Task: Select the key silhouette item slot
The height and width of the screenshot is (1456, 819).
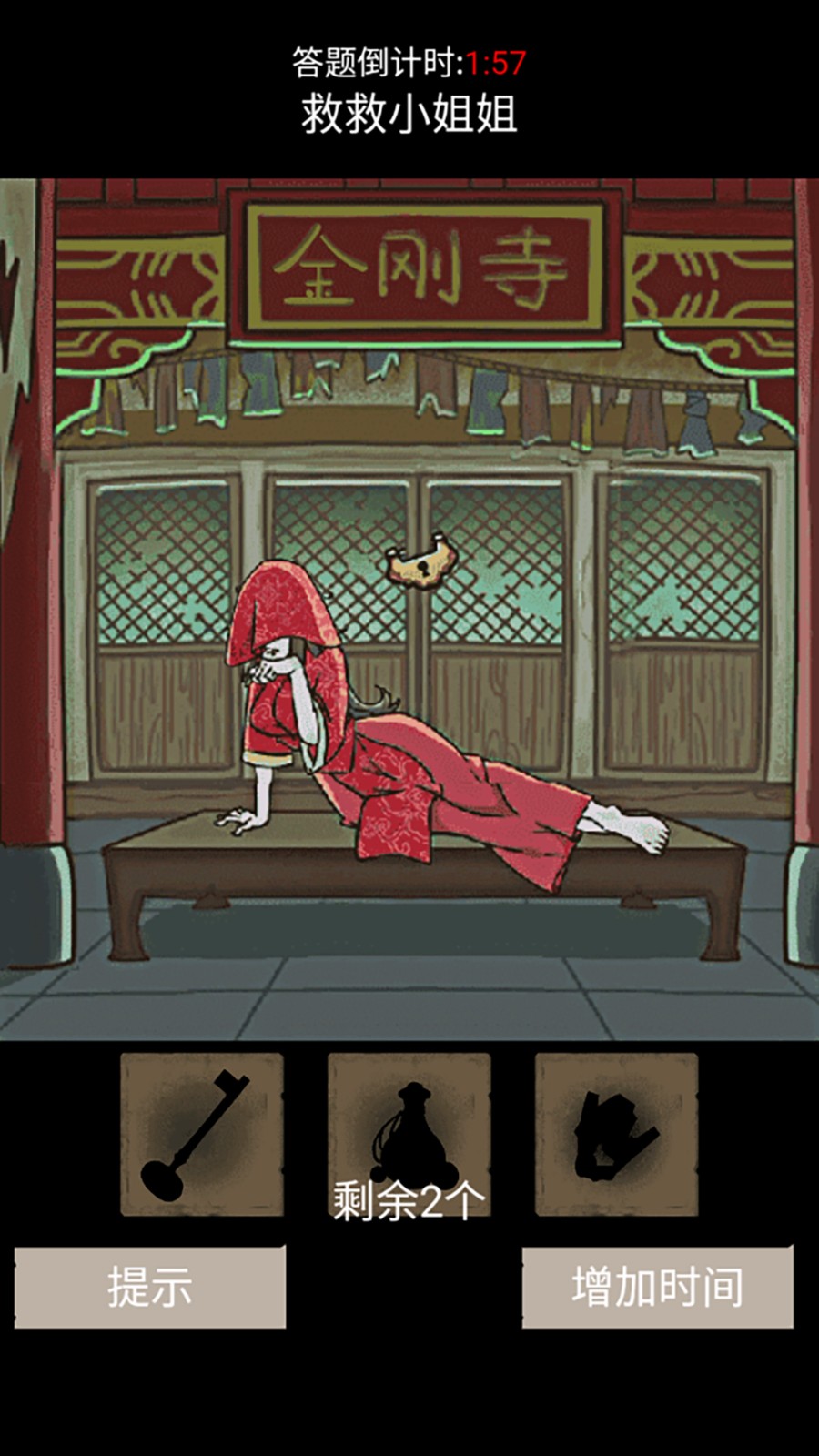Action: [x=202, y=1134]
